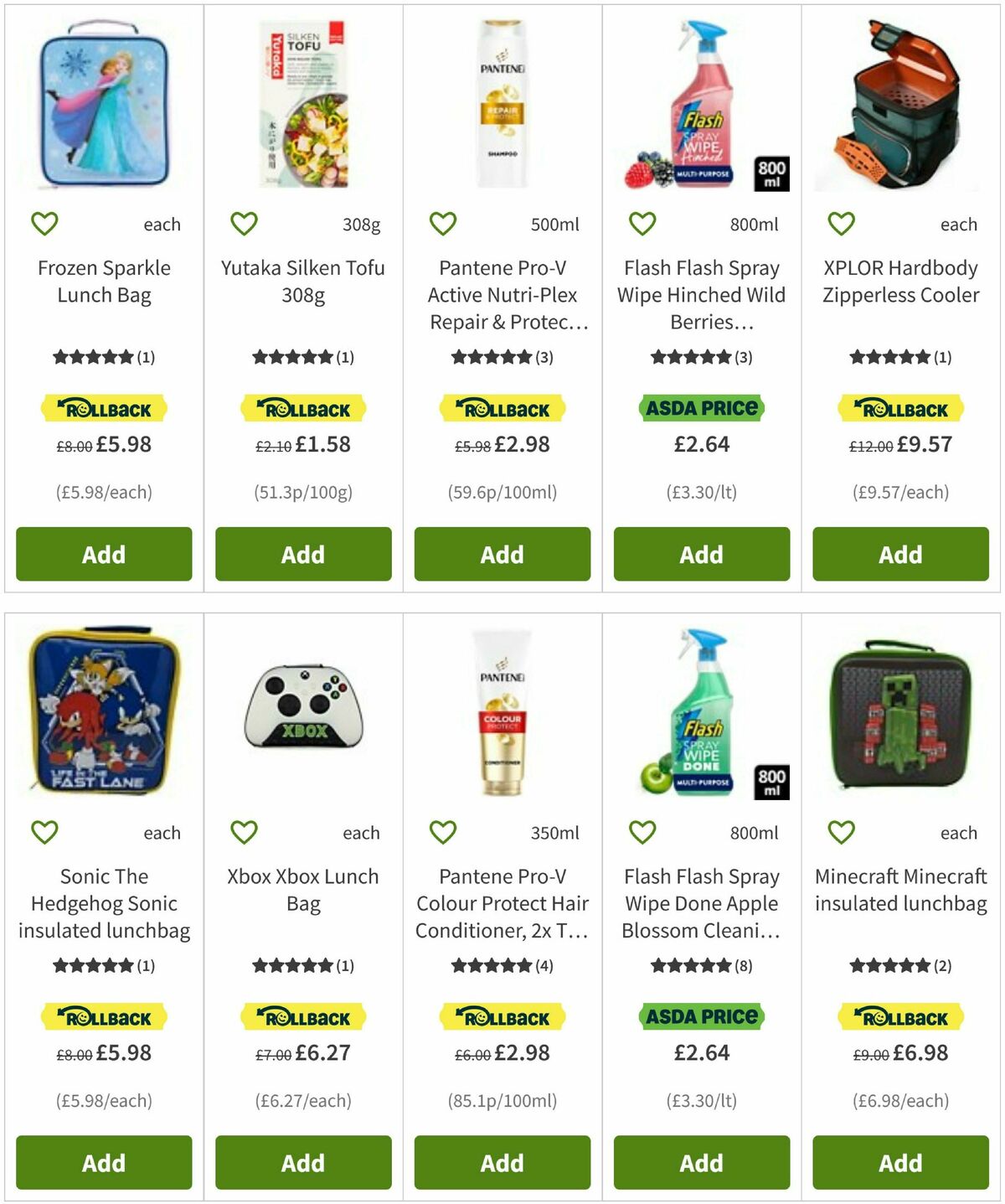Favourite the Yutaka Silken Tofu
1005x1204 pixels.
[244, 224]
